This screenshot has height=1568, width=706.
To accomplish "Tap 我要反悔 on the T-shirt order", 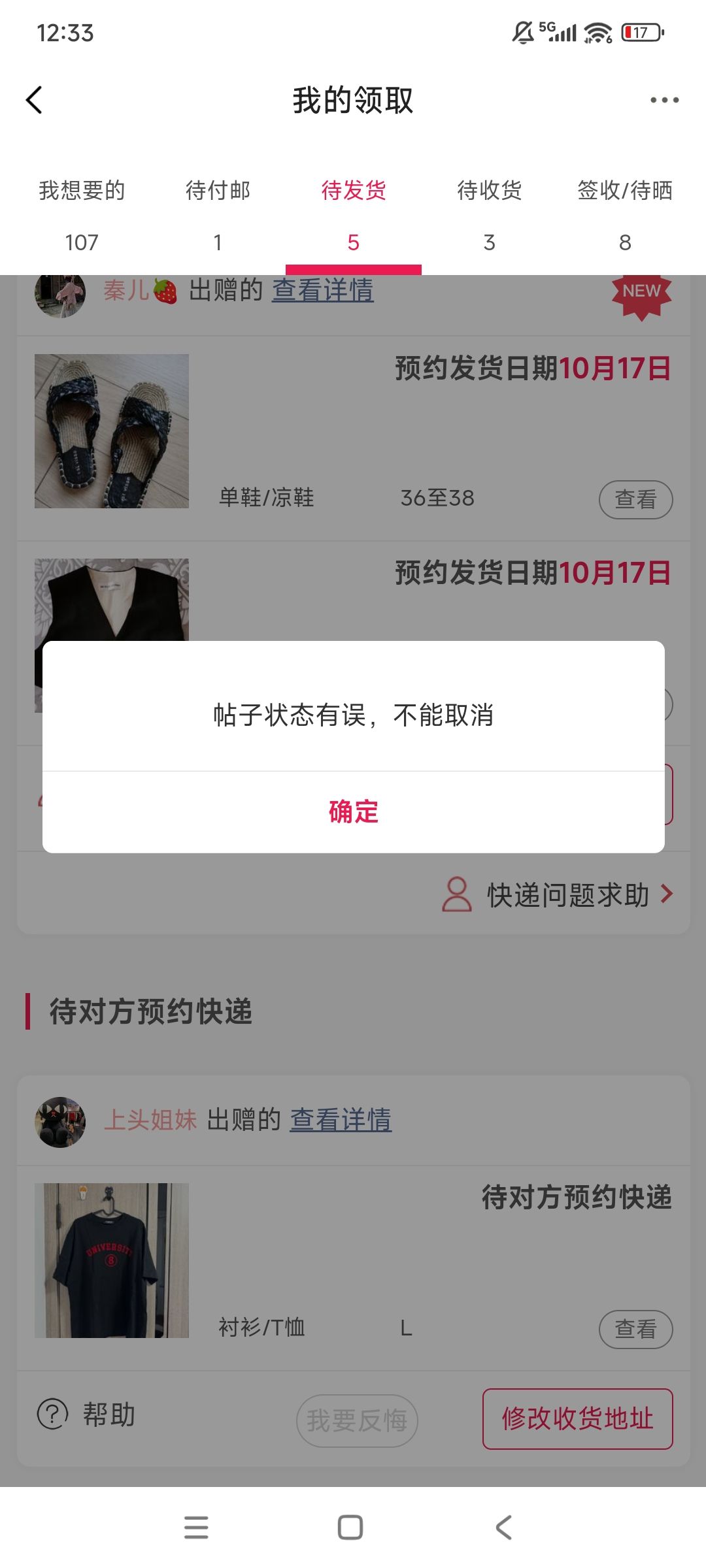I will point(357,1420).
